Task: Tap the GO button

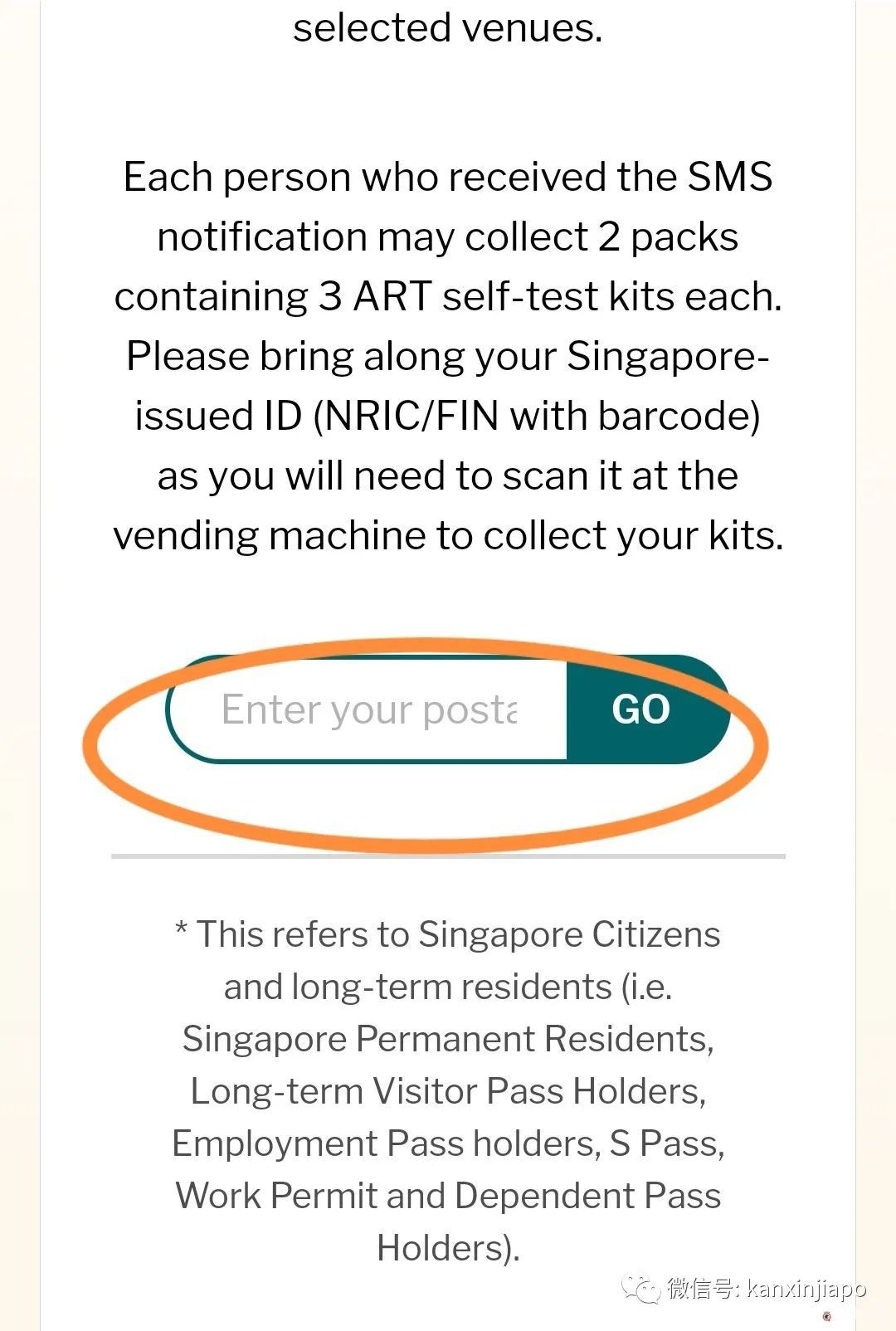Action: [x=641, y=710]
